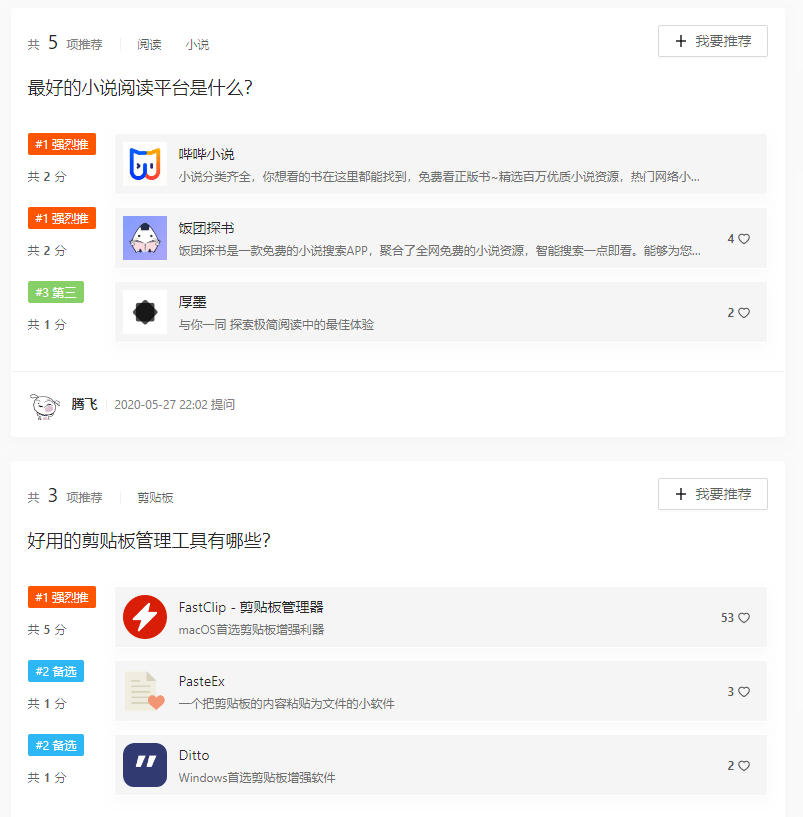803x817 pixels.
Task: Open the 剪贴板 tag
Action: pyautogui.click(x=155, y=498)
